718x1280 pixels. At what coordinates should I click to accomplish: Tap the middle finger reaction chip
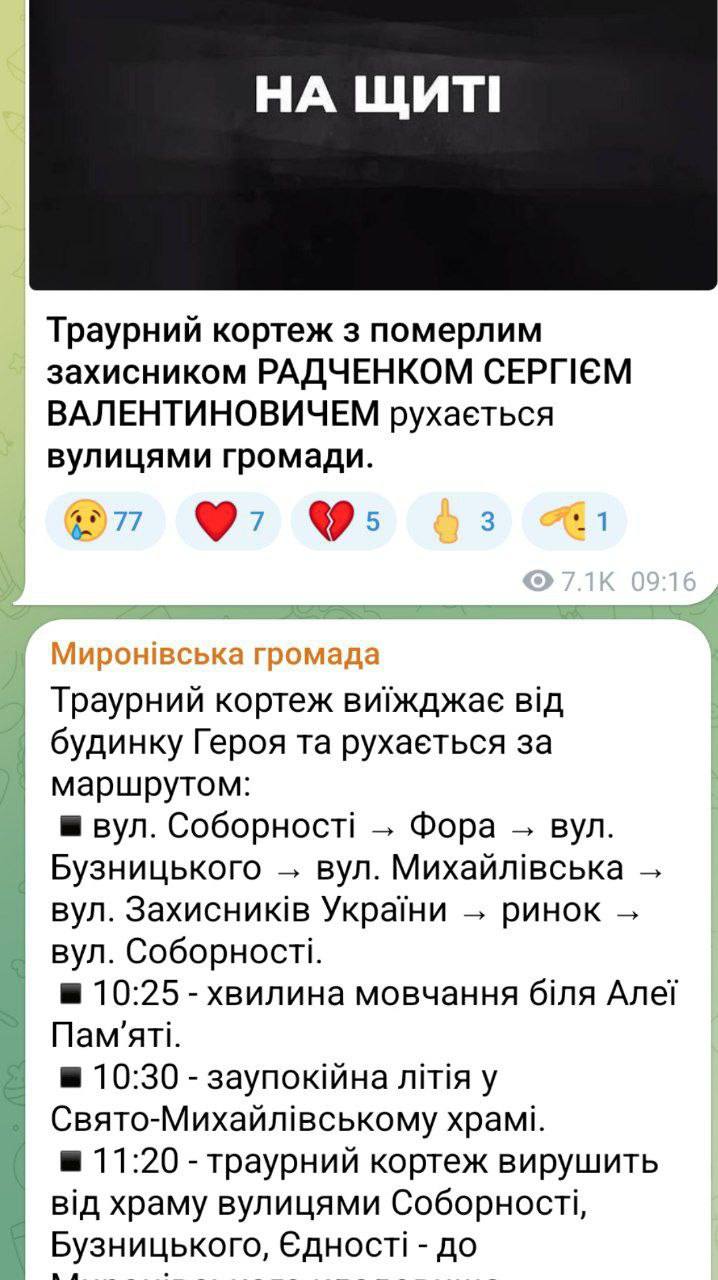459,521
